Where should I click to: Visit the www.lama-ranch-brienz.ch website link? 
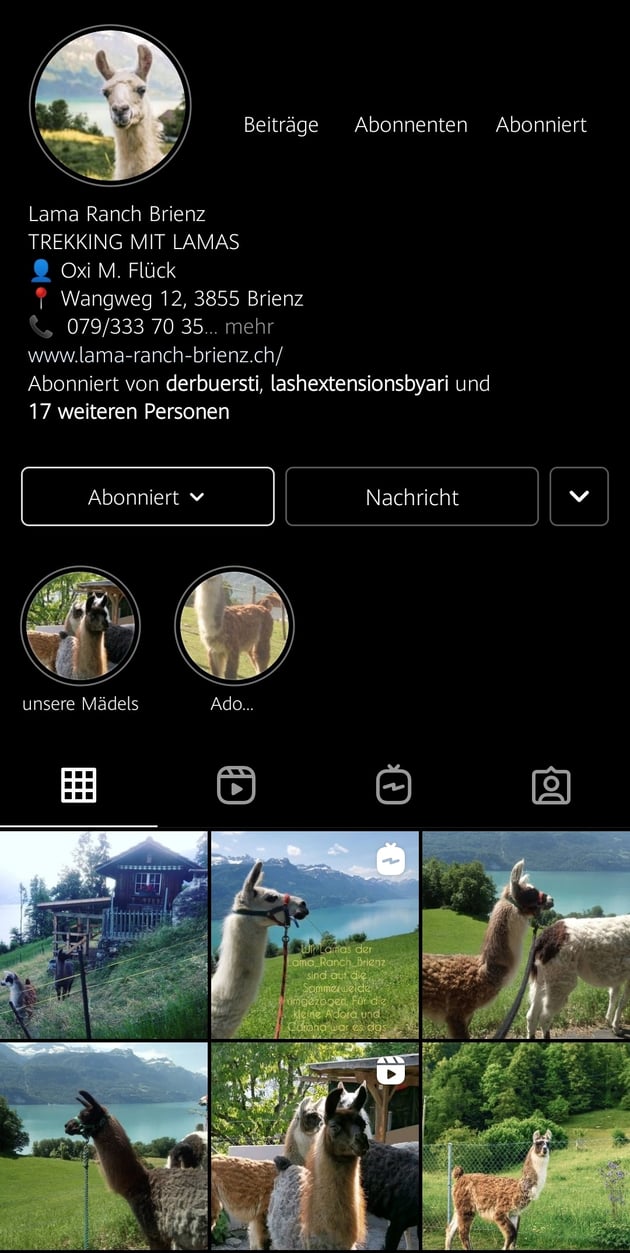click(x=156, y=355)
